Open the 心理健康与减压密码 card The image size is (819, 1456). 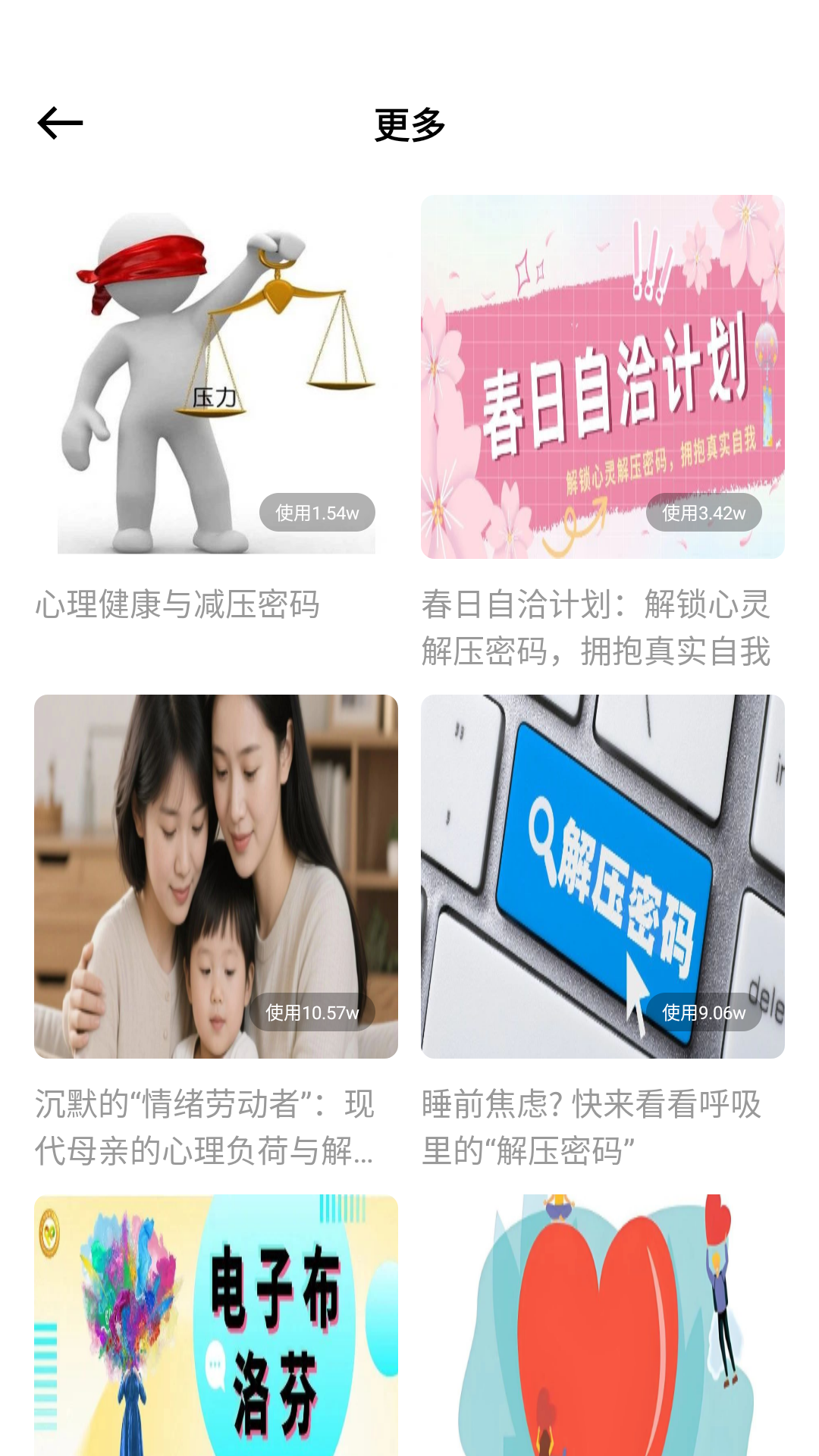click(216, 377)
